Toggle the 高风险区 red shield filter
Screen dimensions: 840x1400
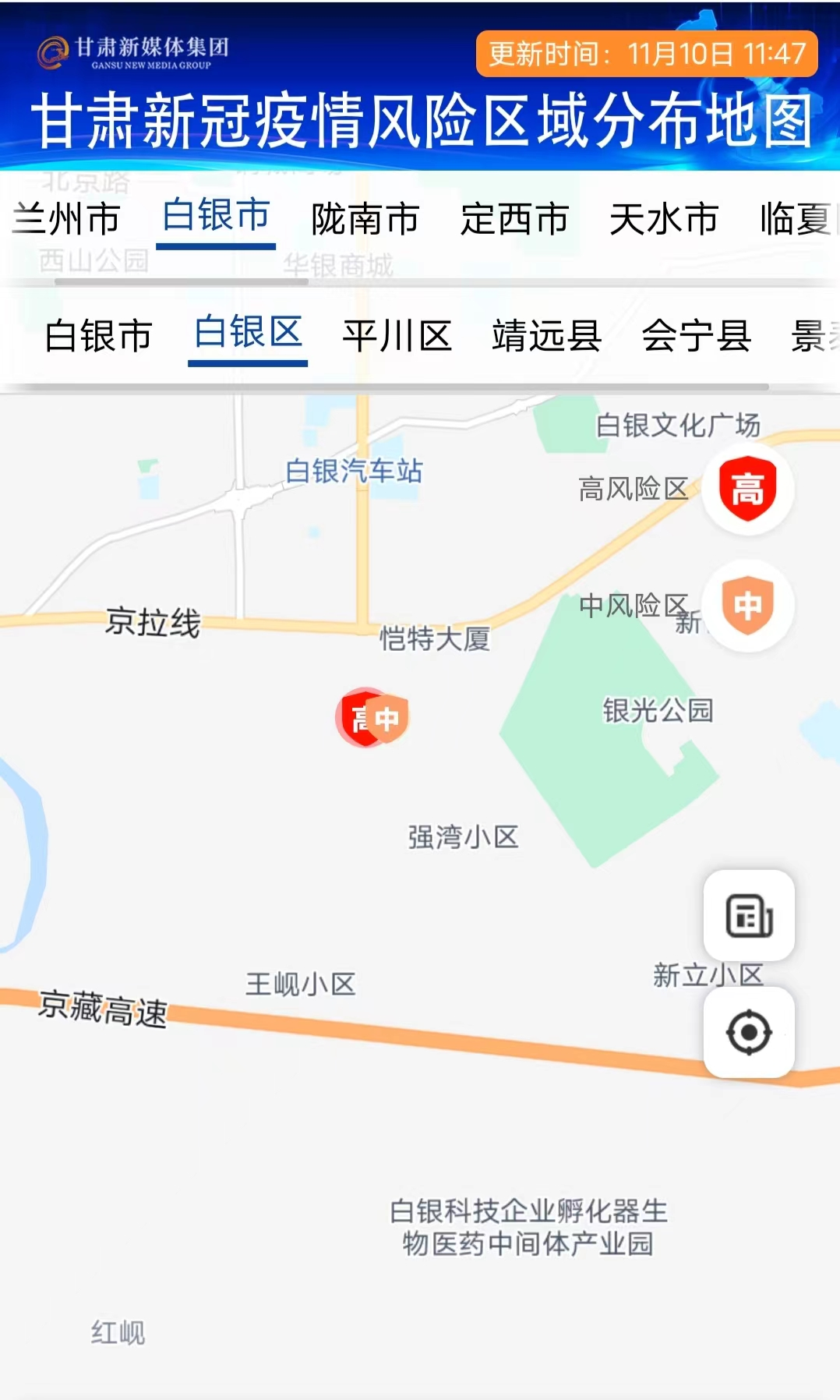[747, 490]
